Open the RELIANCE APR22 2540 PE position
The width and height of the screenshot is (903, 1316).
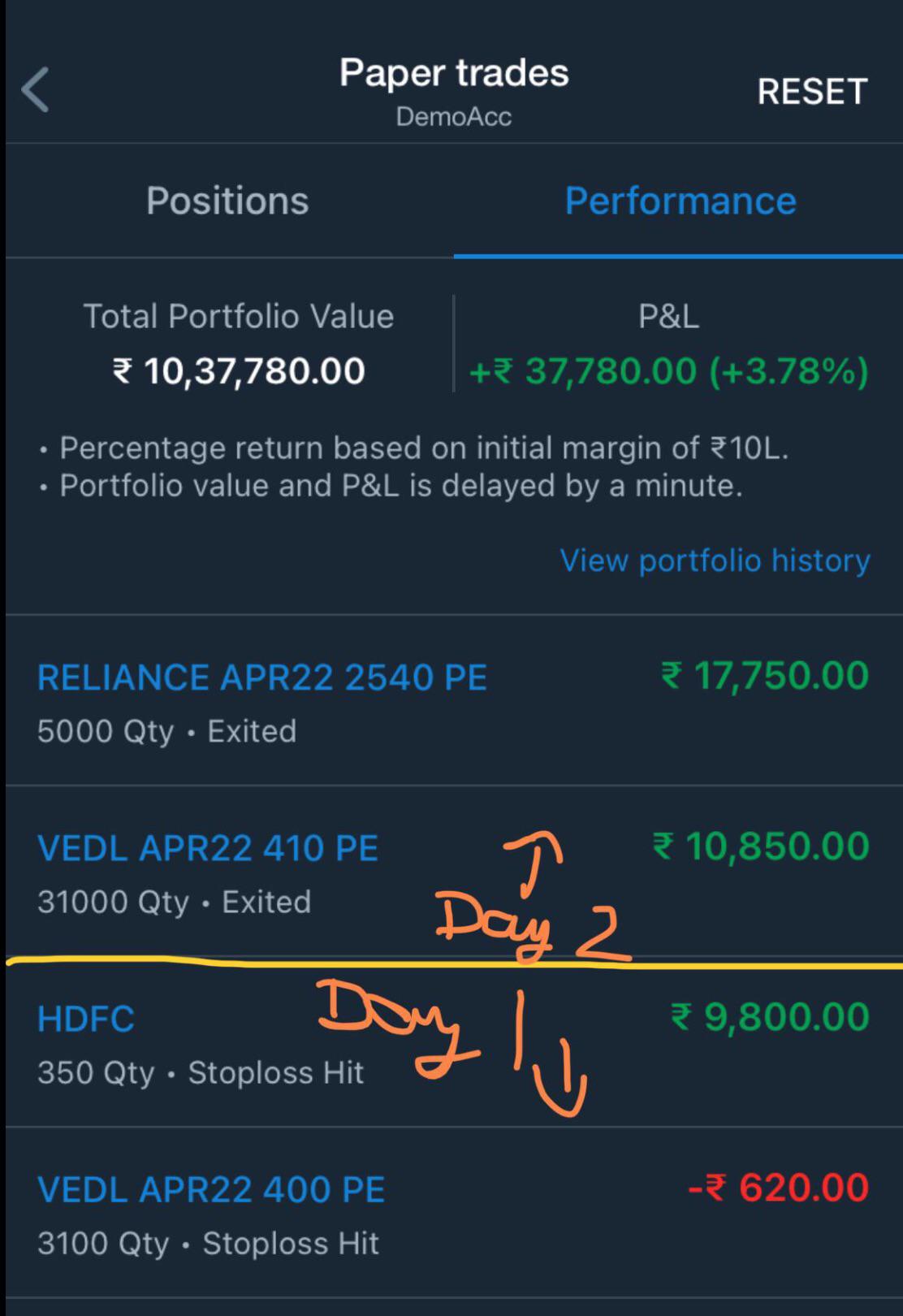pos(263,676)
